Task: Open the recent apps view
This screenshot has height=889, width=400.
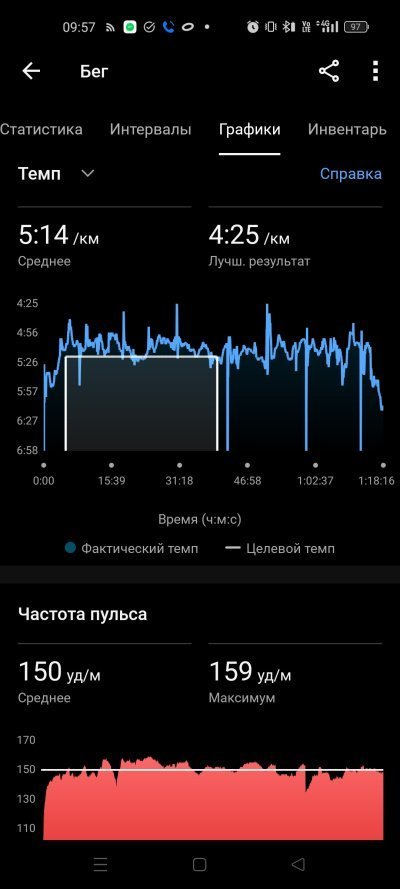Action: (x=100, y=864)
